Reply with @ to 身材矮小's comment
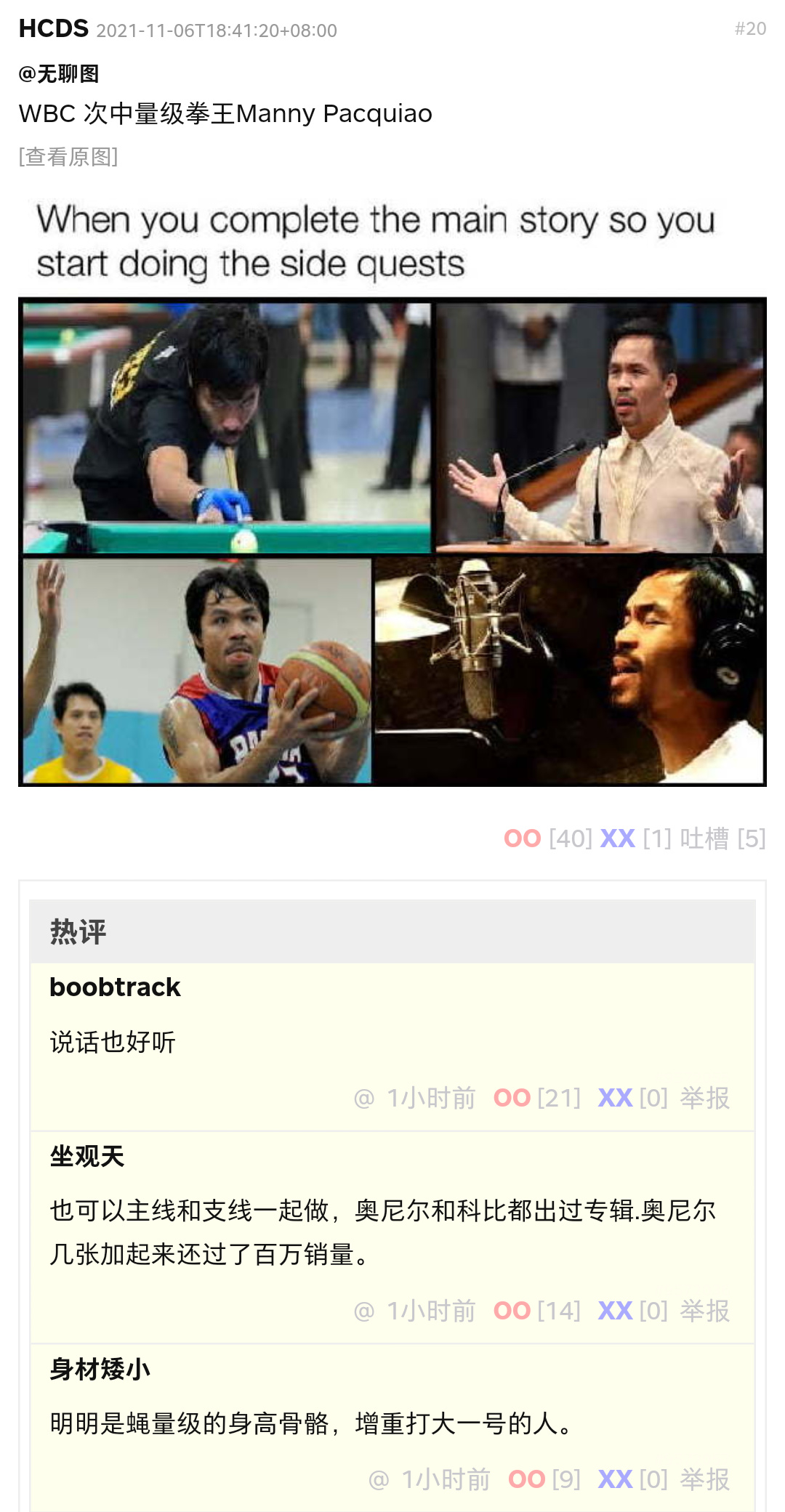The height and width of the screenshot is (1512, 785). [379, 1479]
